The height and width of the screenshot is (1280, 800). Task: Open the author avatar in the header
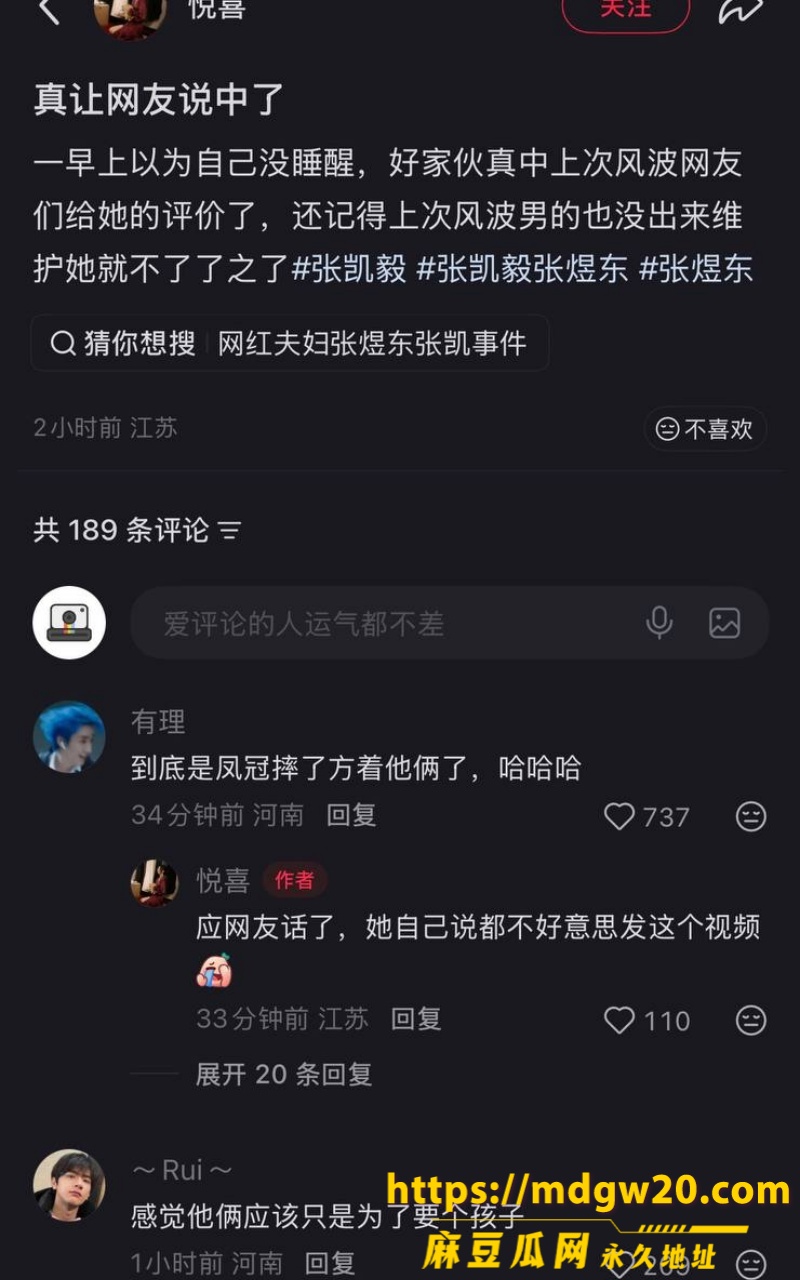coord(130,14)
